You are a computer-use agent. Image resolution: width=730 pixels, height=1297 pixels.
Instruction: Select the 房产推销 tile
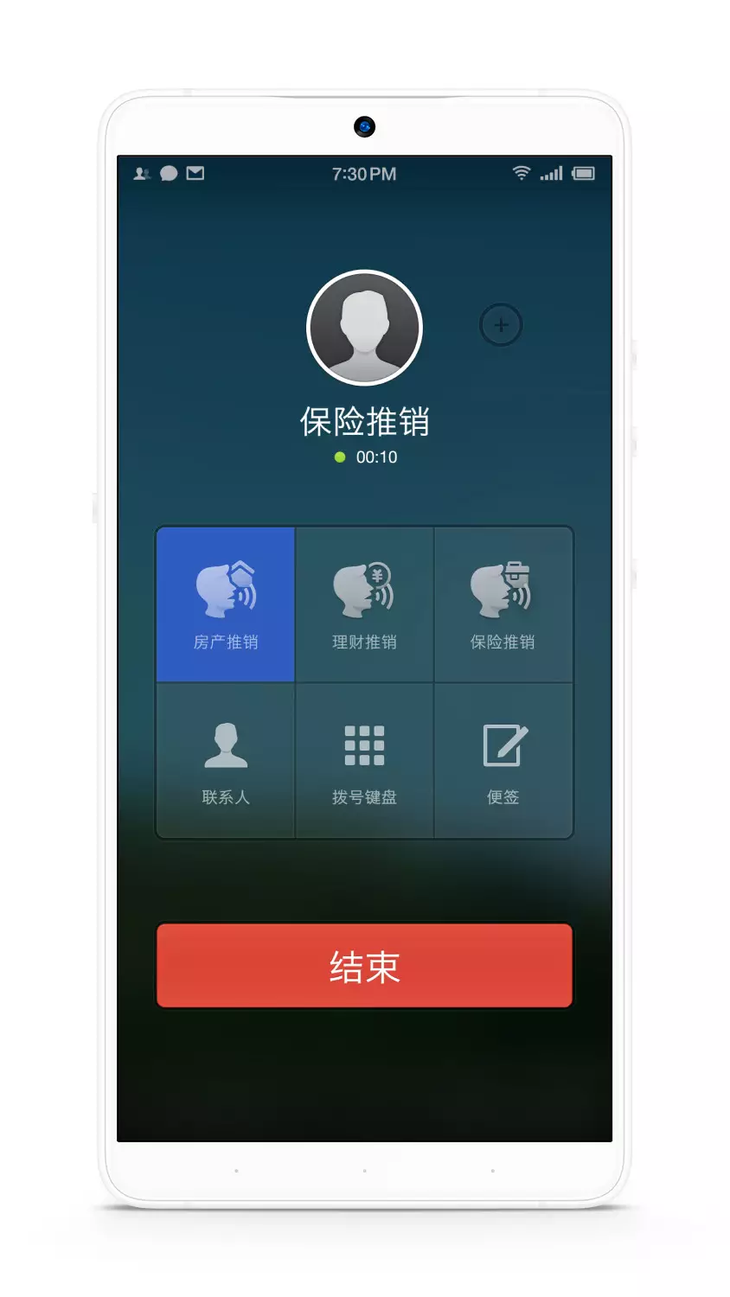click(226, 605)
